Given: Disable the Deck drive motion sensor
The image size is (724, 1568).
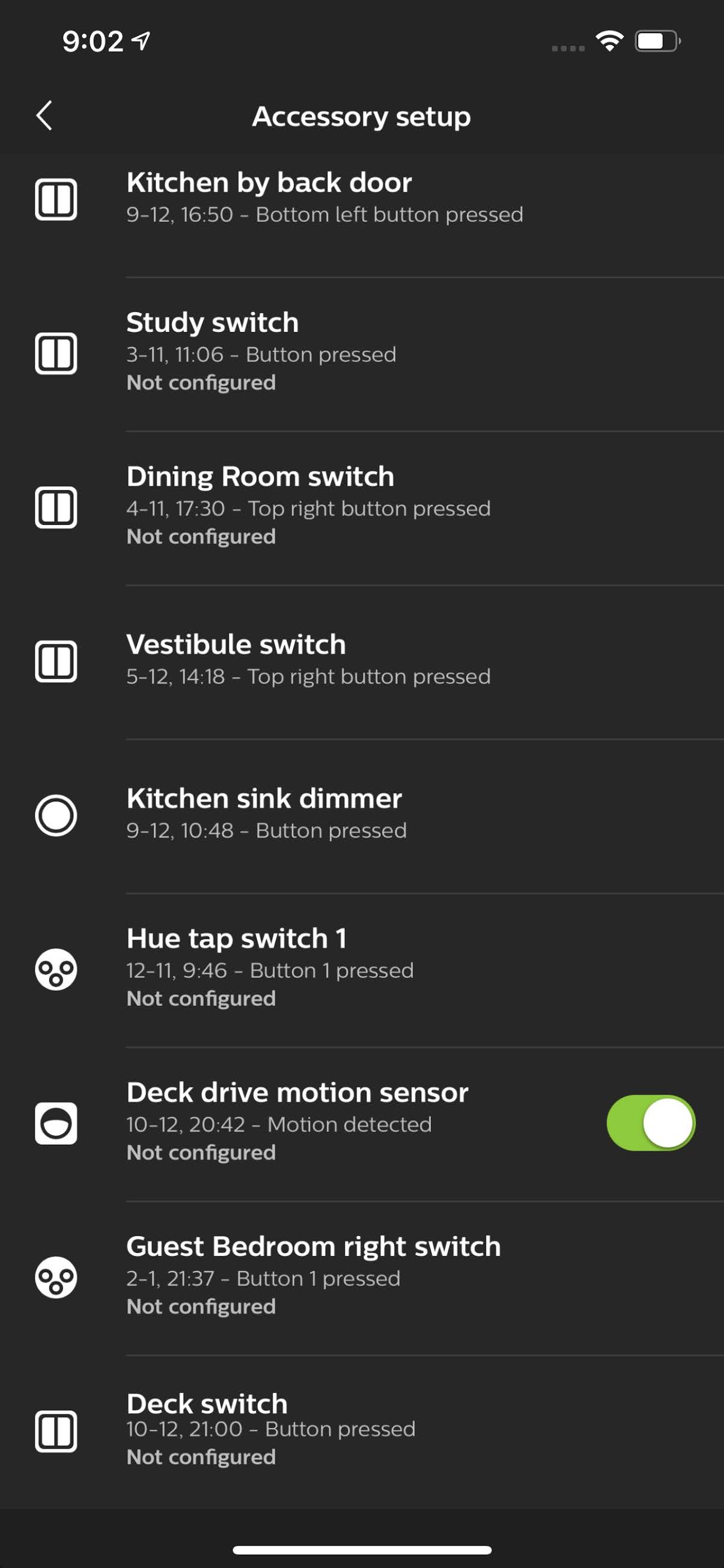Looking at the screenshot, I should [x=650, y=1123].
